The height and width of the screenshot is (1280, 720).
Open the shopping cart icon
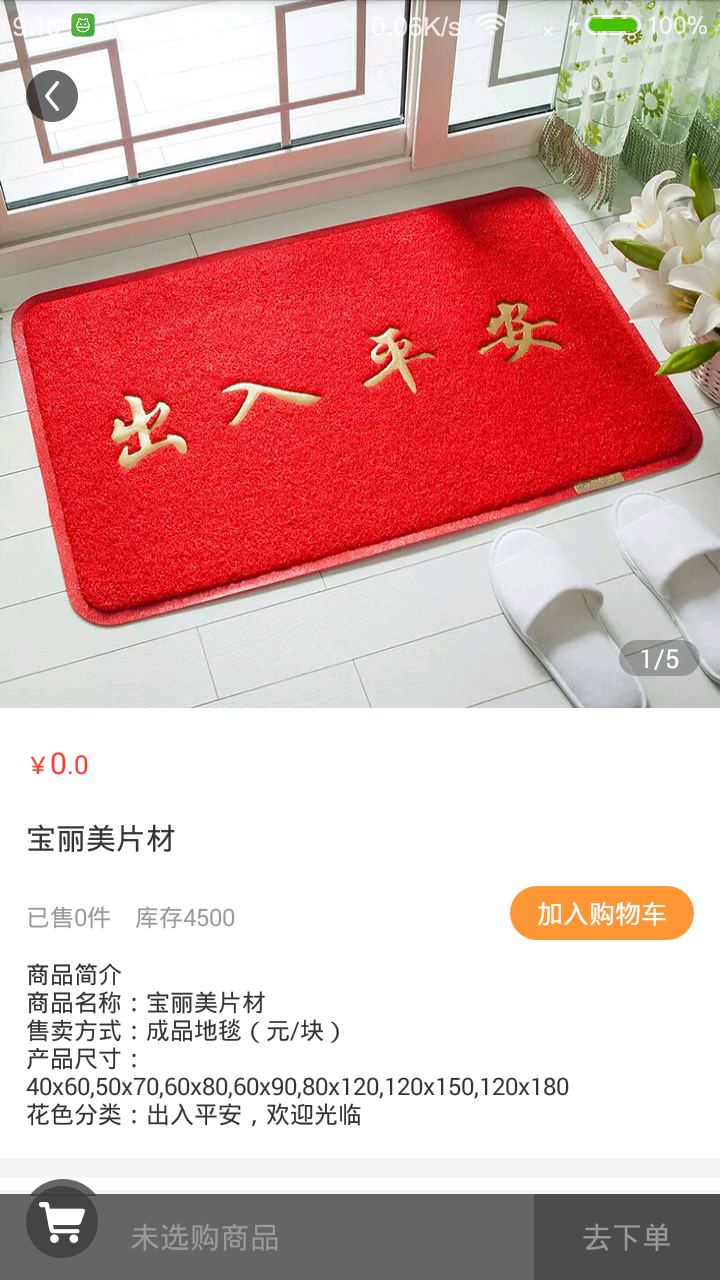pos(62,1221)
